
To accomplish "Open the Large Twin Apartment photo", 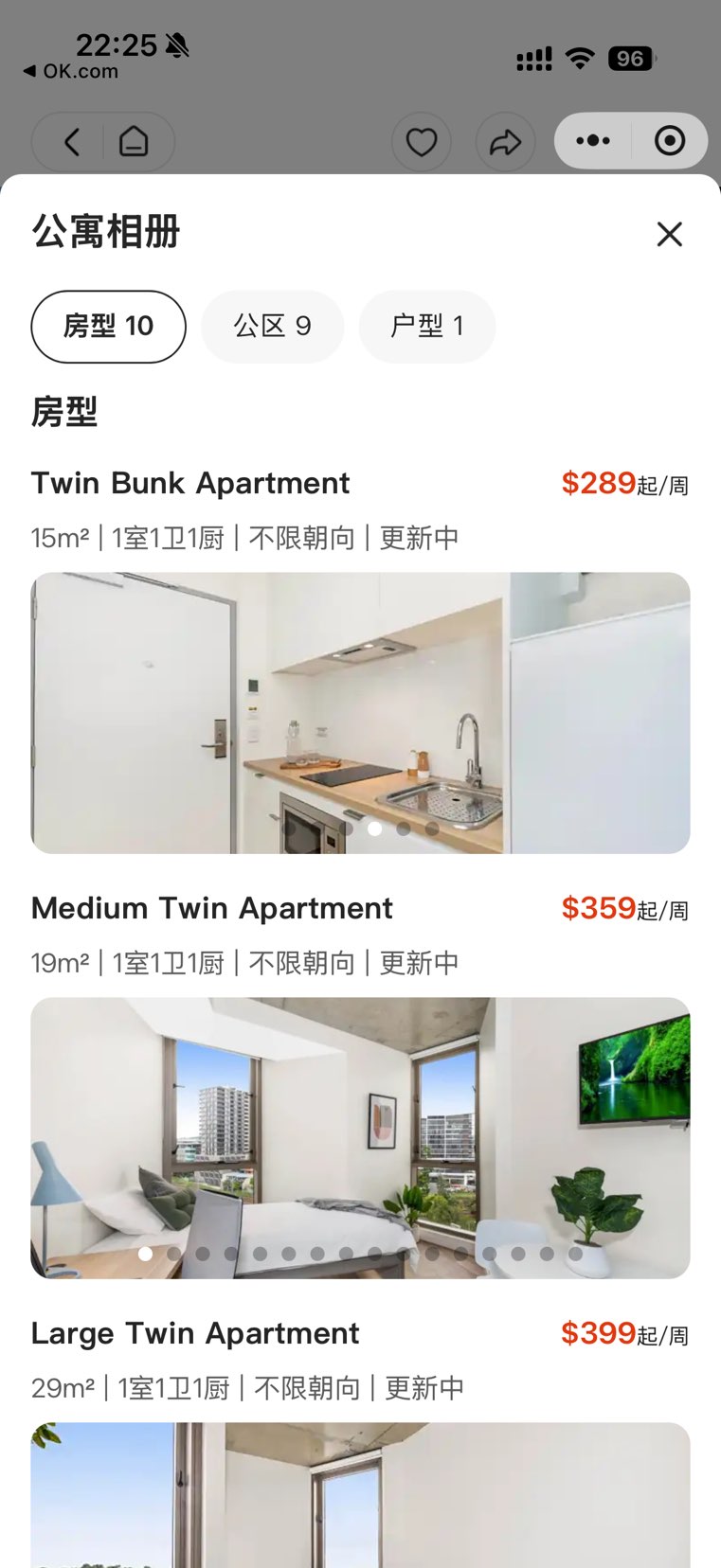I will [x=360, y=1494].
